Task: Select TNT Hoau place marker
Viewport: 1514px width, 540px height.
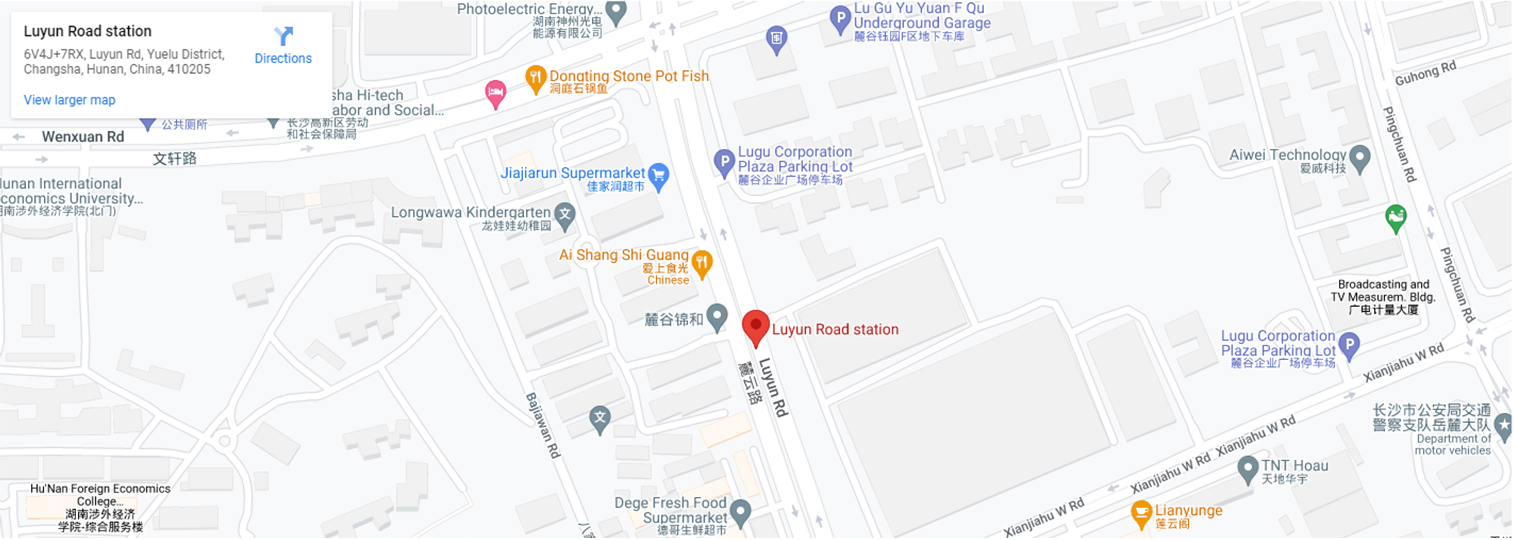Action: click(x=1247, y=467)
